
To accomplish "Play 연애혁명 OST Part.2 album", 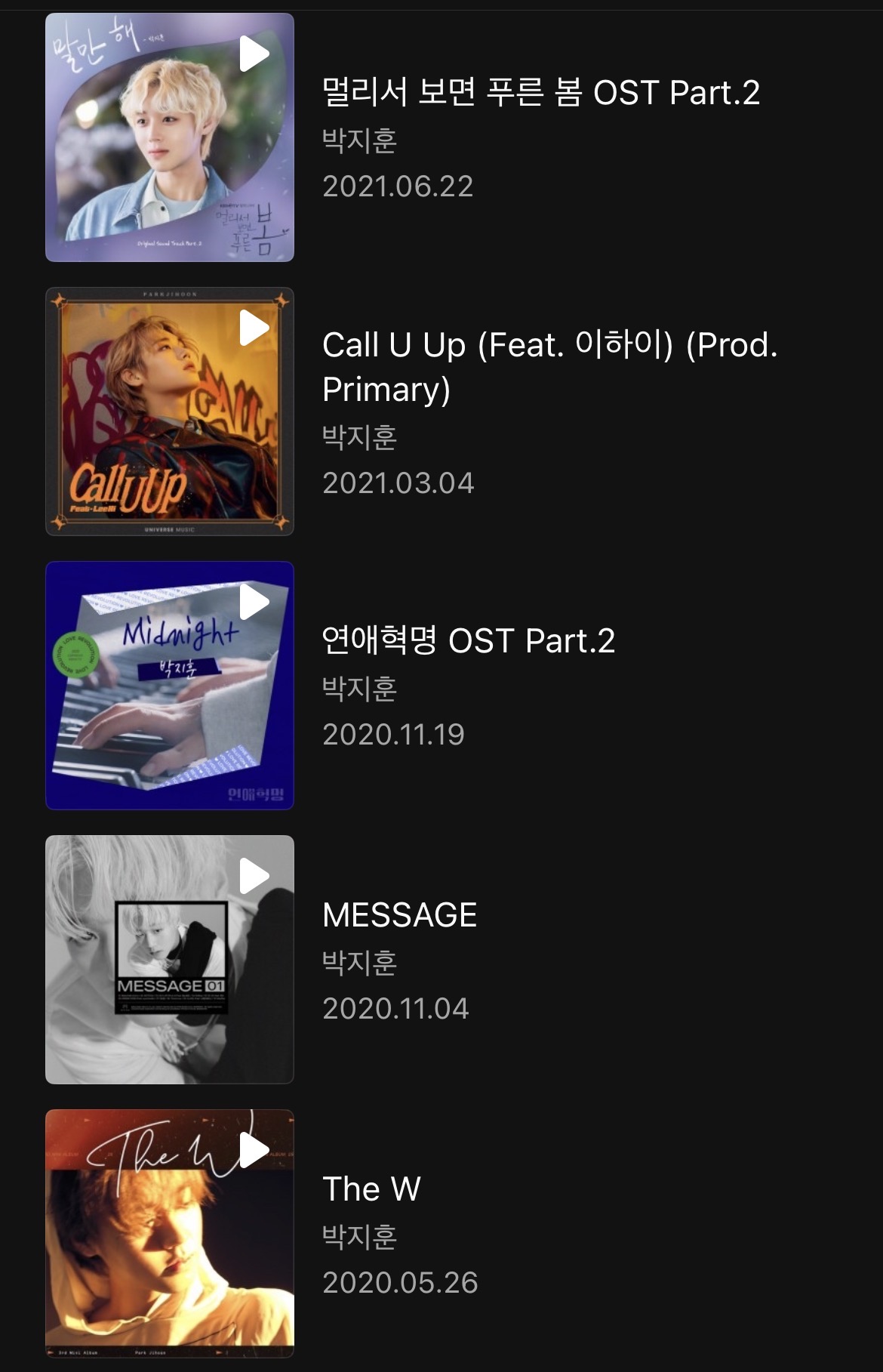I will point(254,602).
